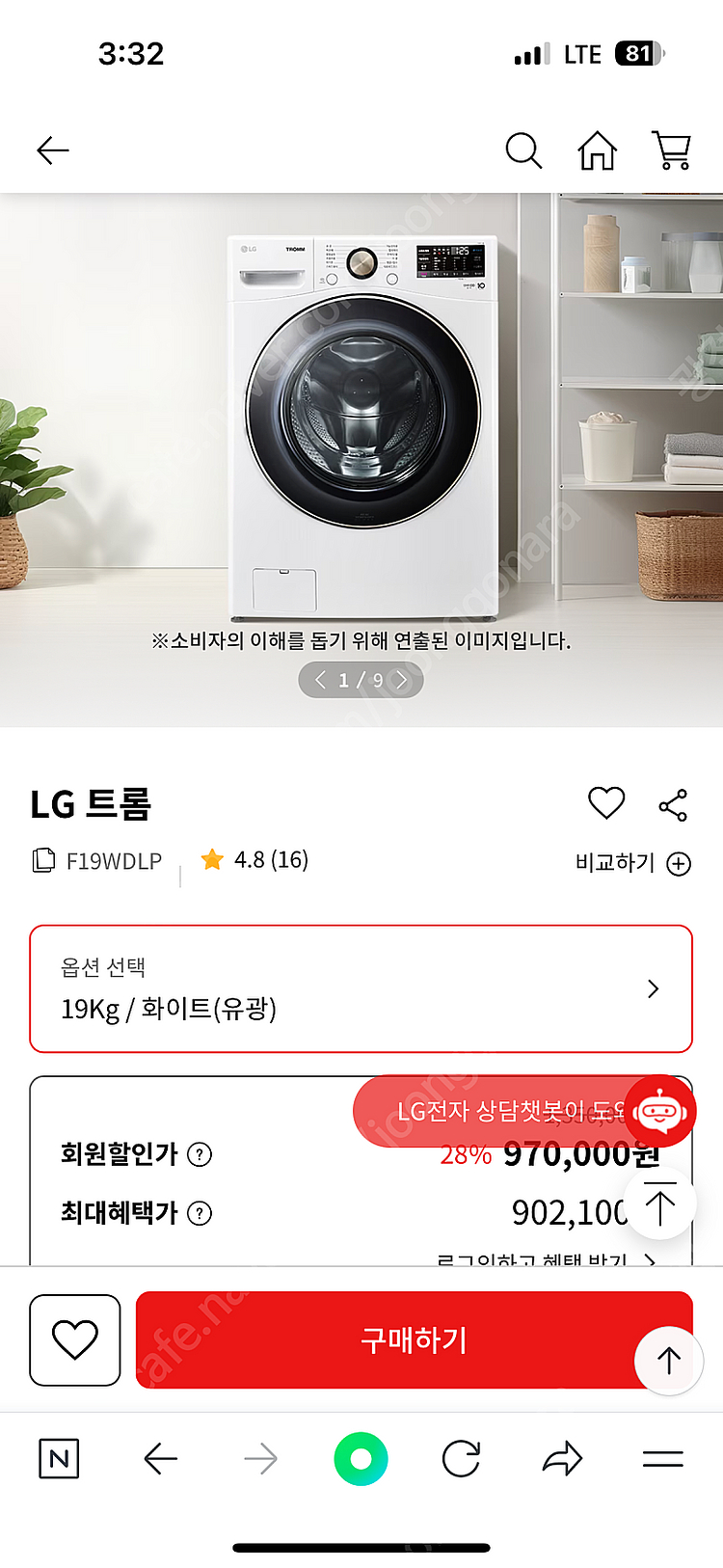Open the shopping cart icon

pyautogui.click(x=672, y=150)
